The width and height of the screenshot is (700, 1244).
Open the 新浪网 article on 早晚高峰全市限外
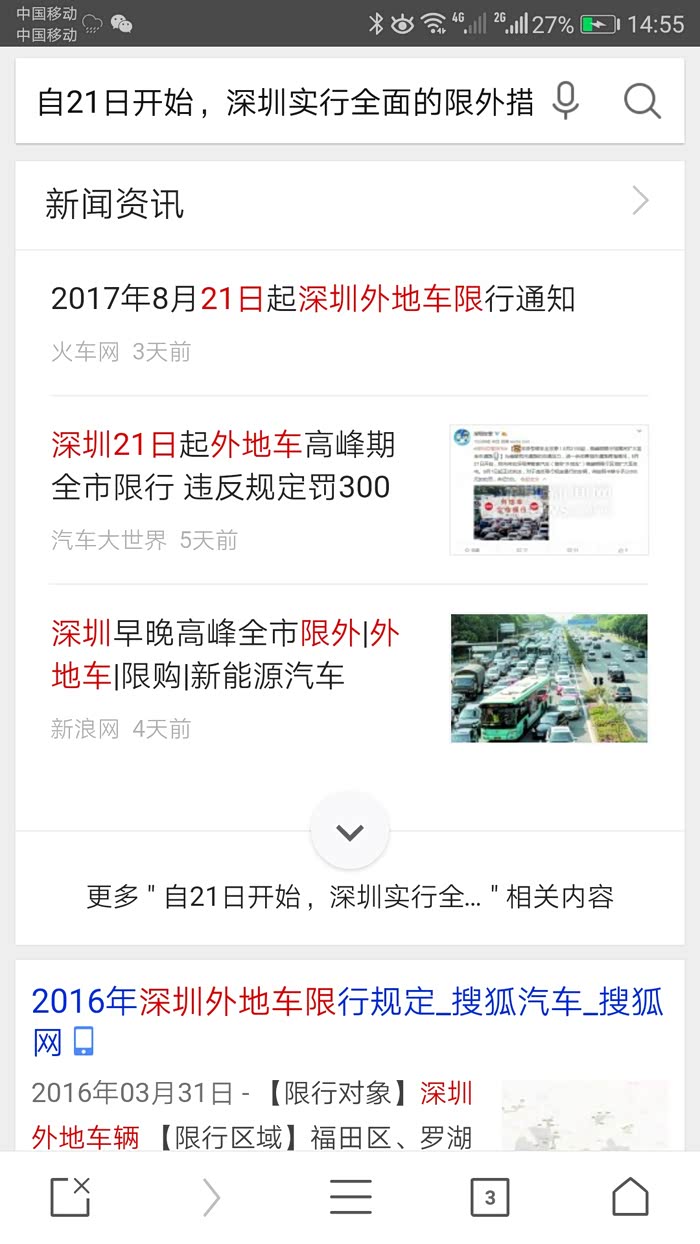tap(226, 654)
